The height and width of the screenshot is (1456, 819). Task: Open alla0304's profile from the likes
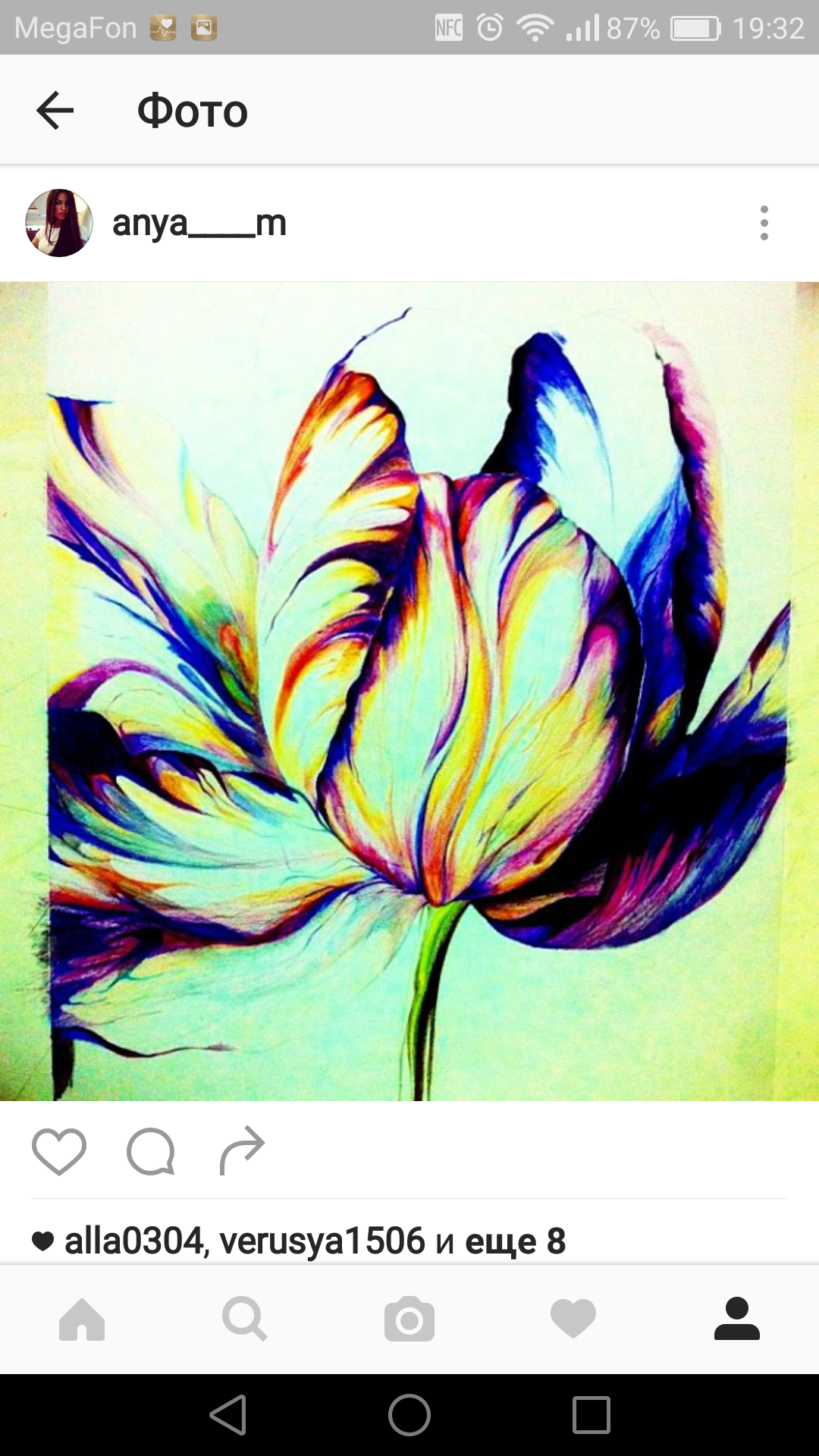[134, 1241]
